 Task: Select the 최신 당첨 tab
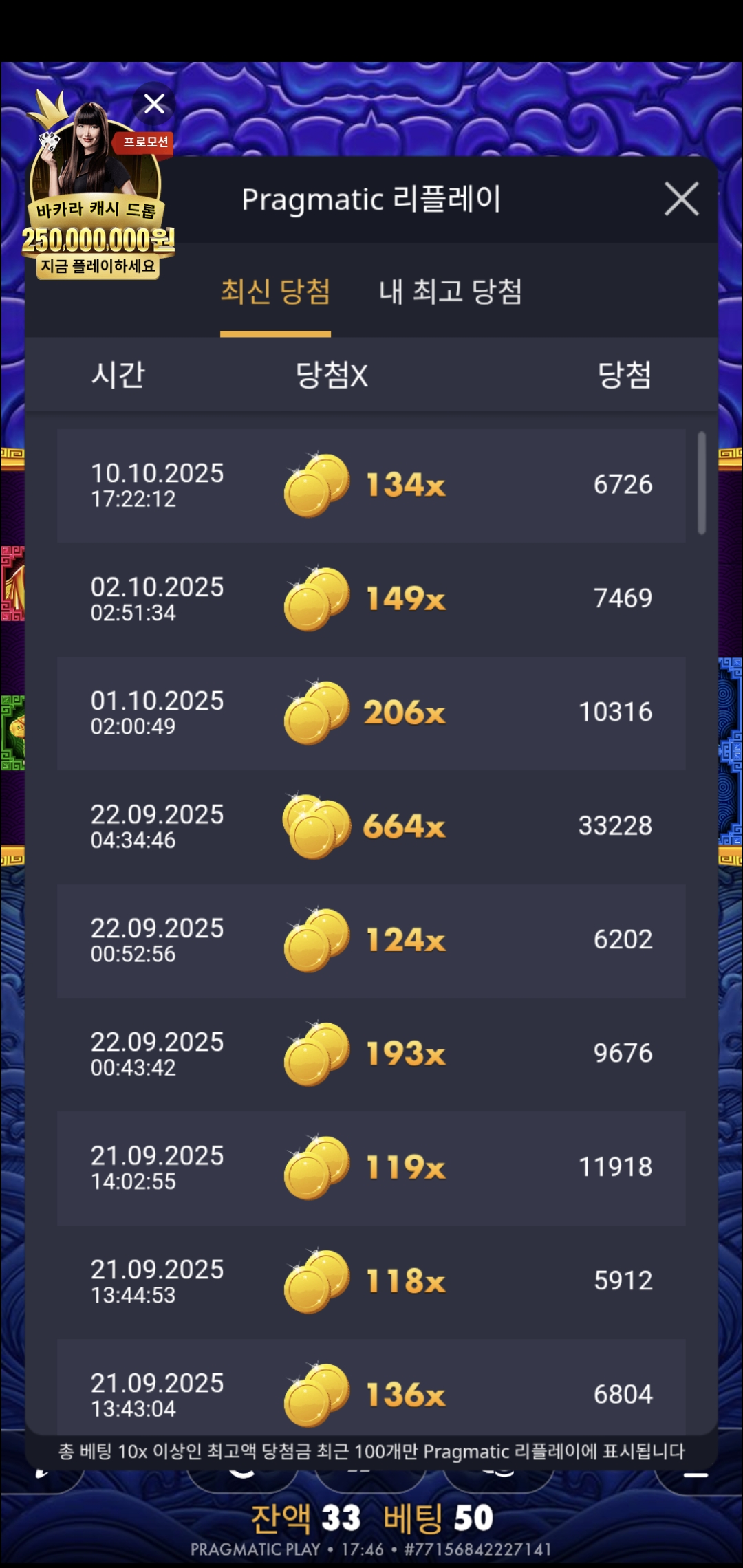coord(275,292)
